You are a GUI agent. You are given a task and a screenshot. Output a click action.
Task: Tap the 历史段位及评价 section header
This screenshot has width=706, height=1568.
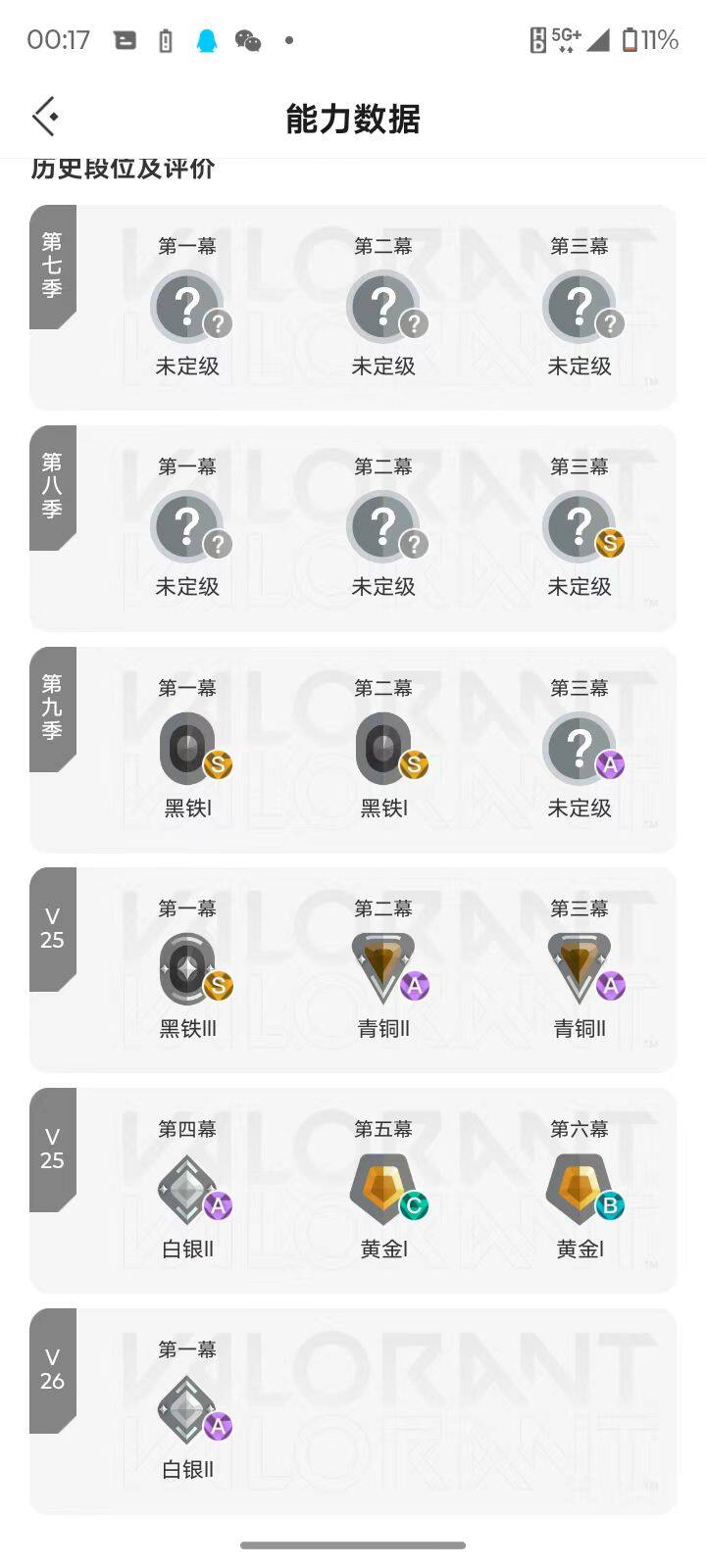tap(125, 169)
